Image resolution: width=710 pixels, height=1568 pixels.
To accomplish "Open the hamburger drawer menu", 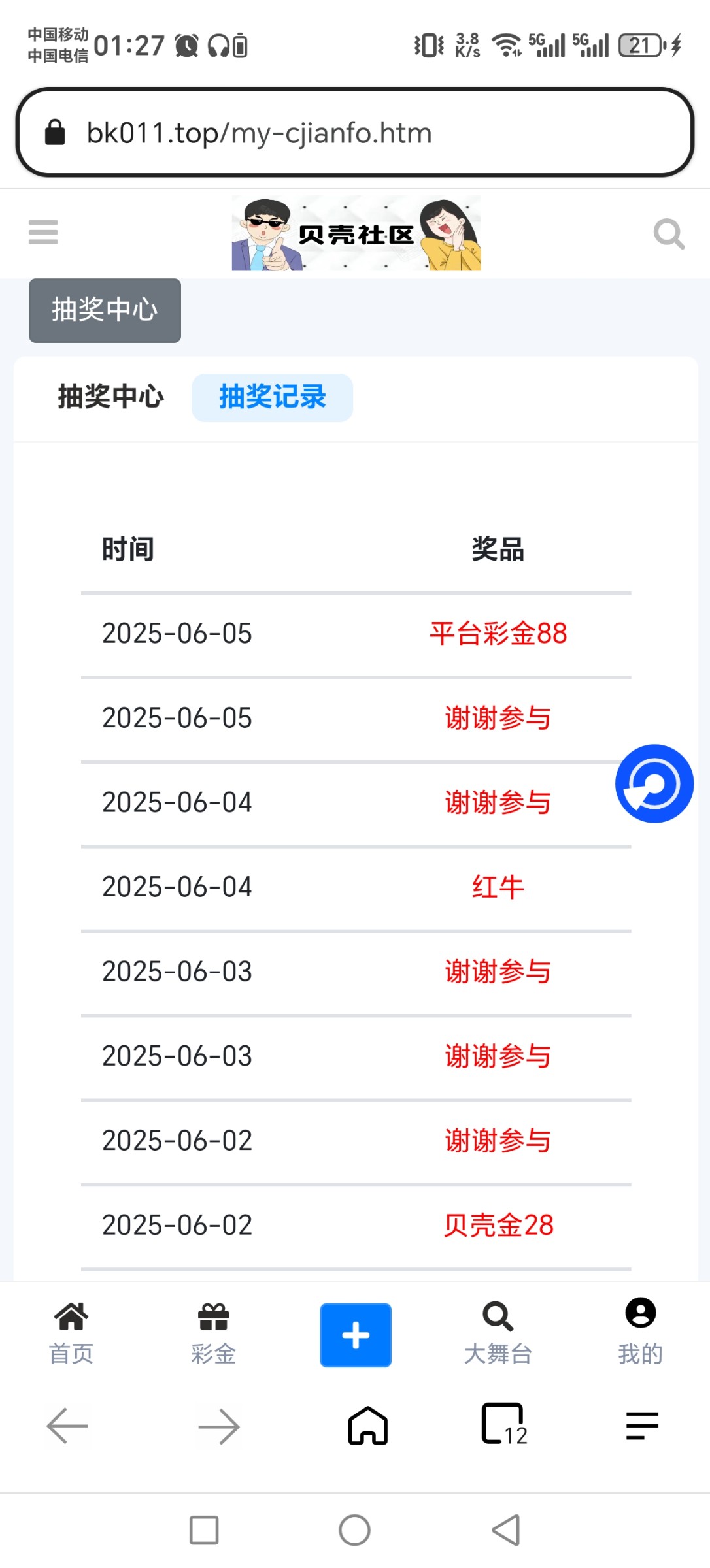I will pyautogui.click(x=43, y=233).
